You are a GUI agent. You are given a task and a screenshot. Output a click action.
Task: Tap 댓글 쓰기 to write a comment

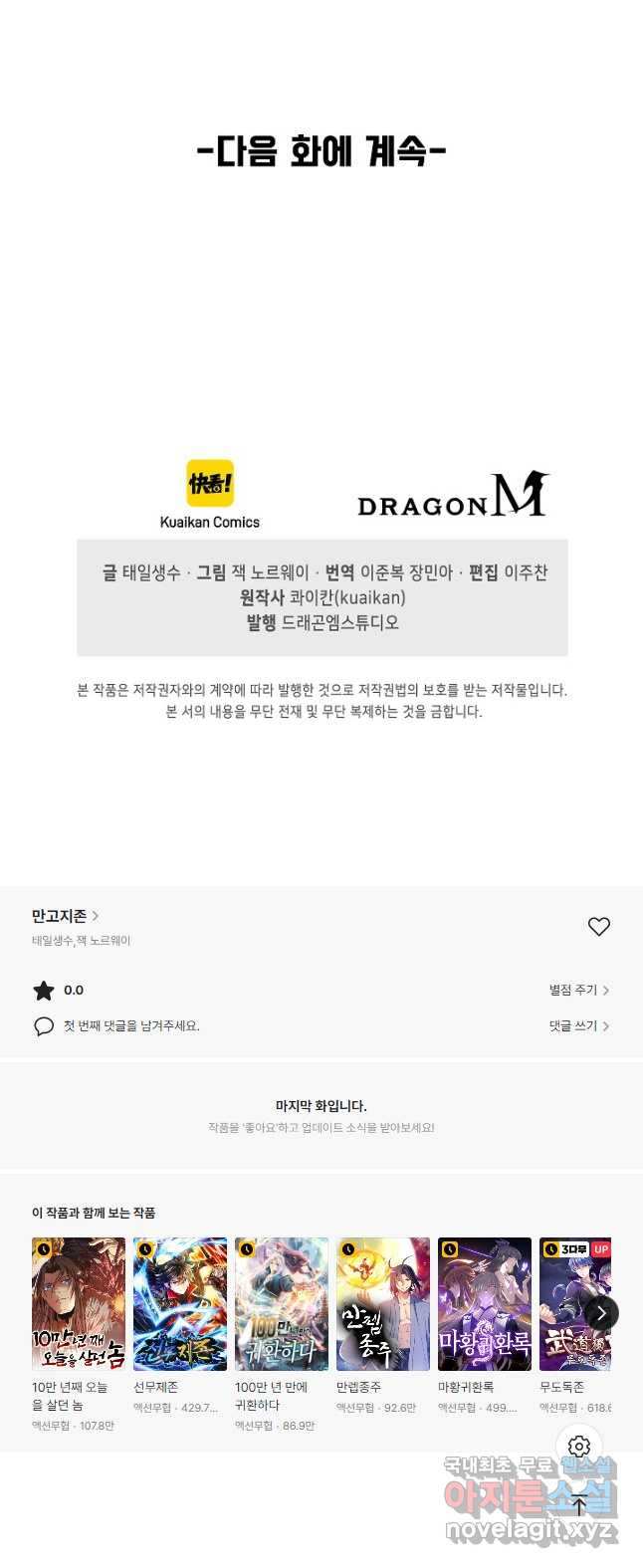coord(578,1025)
